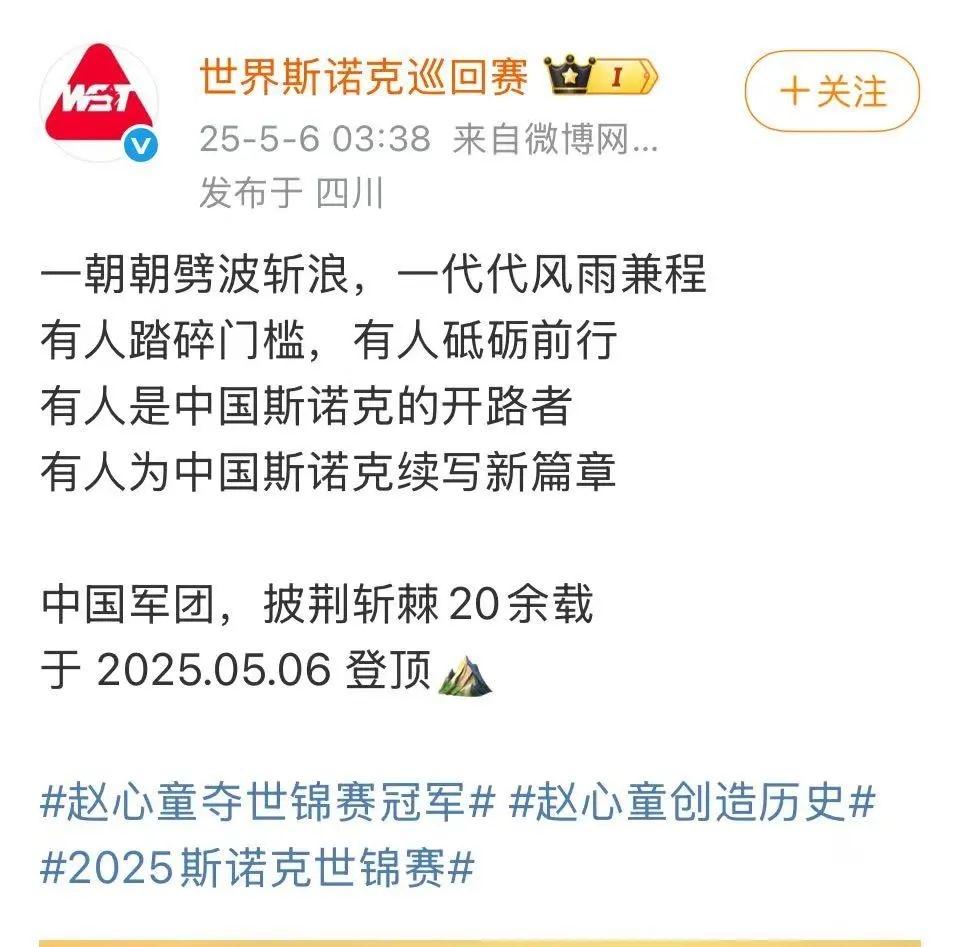Open the WST profile avatar
Viewport: 960px width, 947px height.
tap(99, 102)
